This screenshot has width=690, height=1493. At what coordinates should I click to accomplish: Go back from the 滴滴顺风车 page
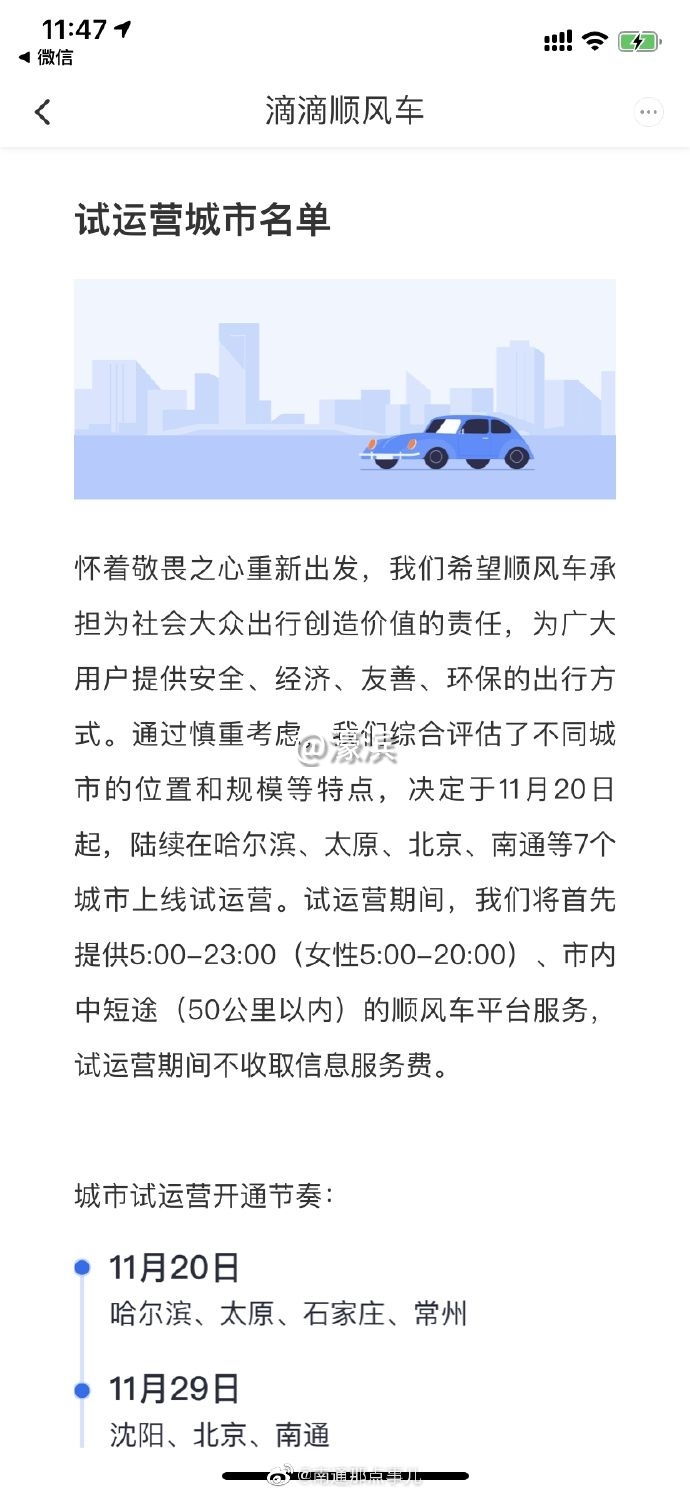tap(42, 111)
